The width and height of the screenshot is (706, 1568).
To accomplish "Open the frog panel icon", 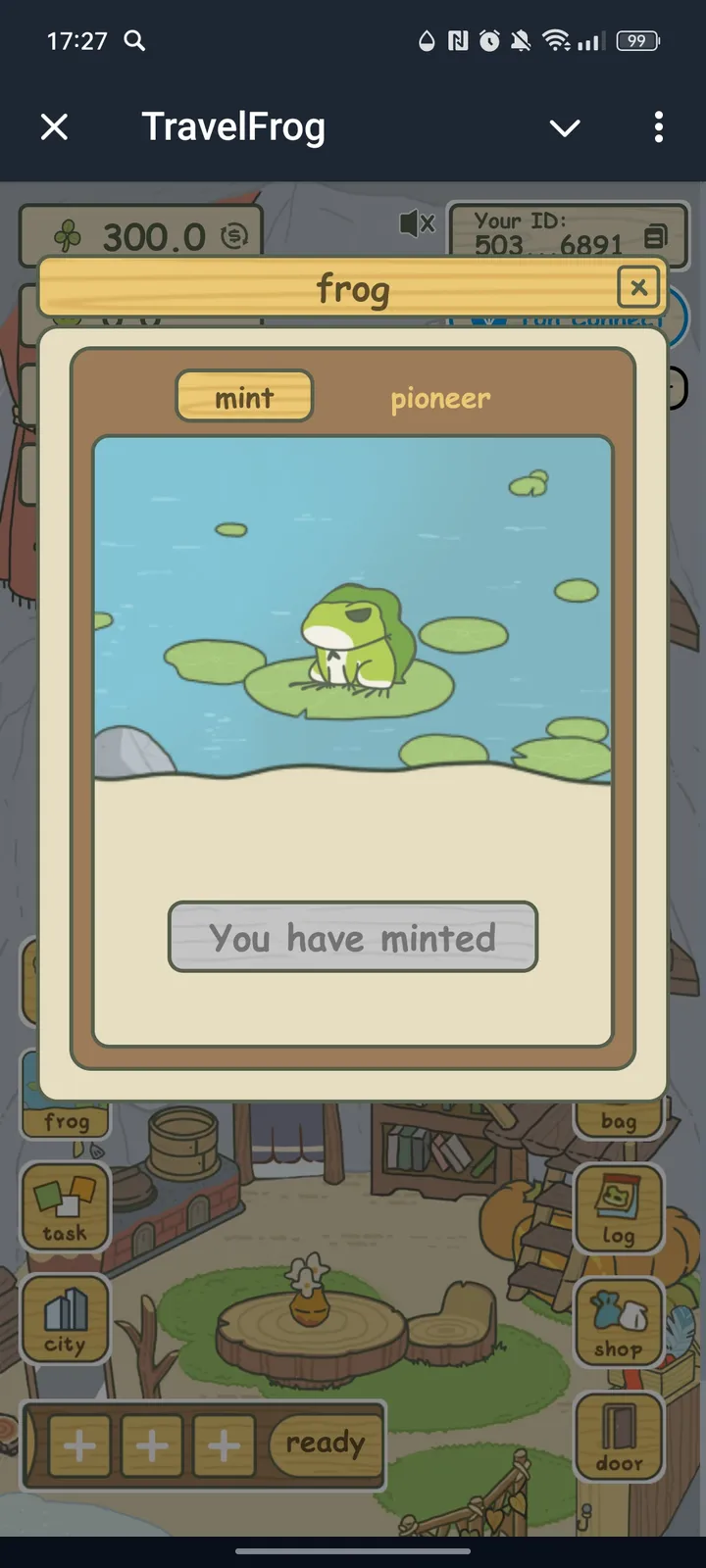I will point(65,1120).
